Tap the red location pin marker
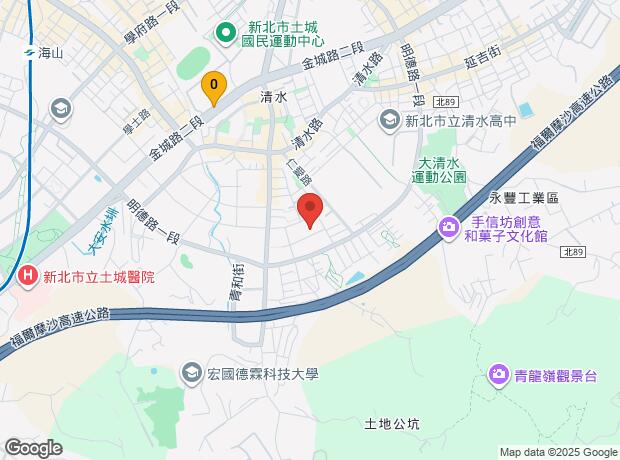 310,210
